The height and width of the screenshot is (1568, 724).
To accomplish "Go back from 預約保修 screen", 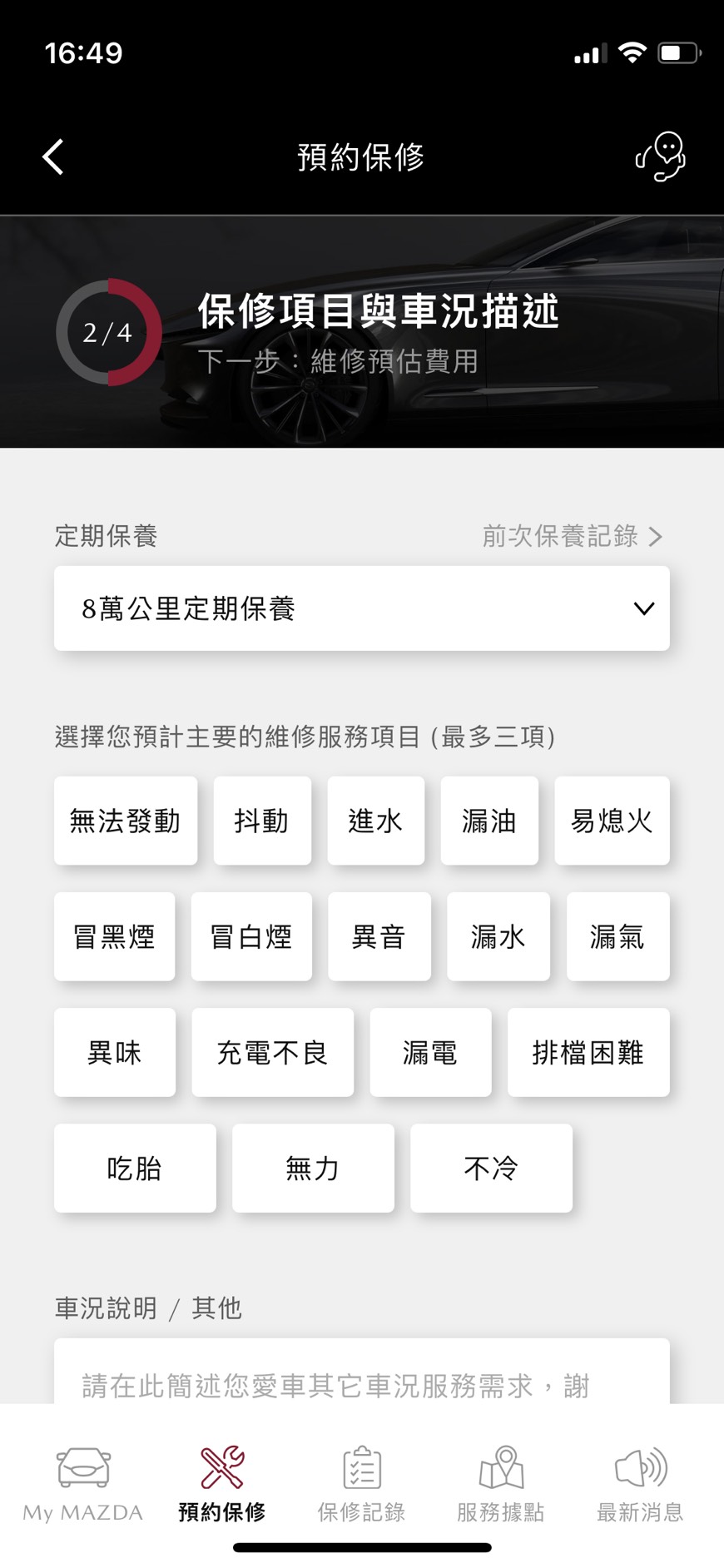I will [x=53, y=156].
